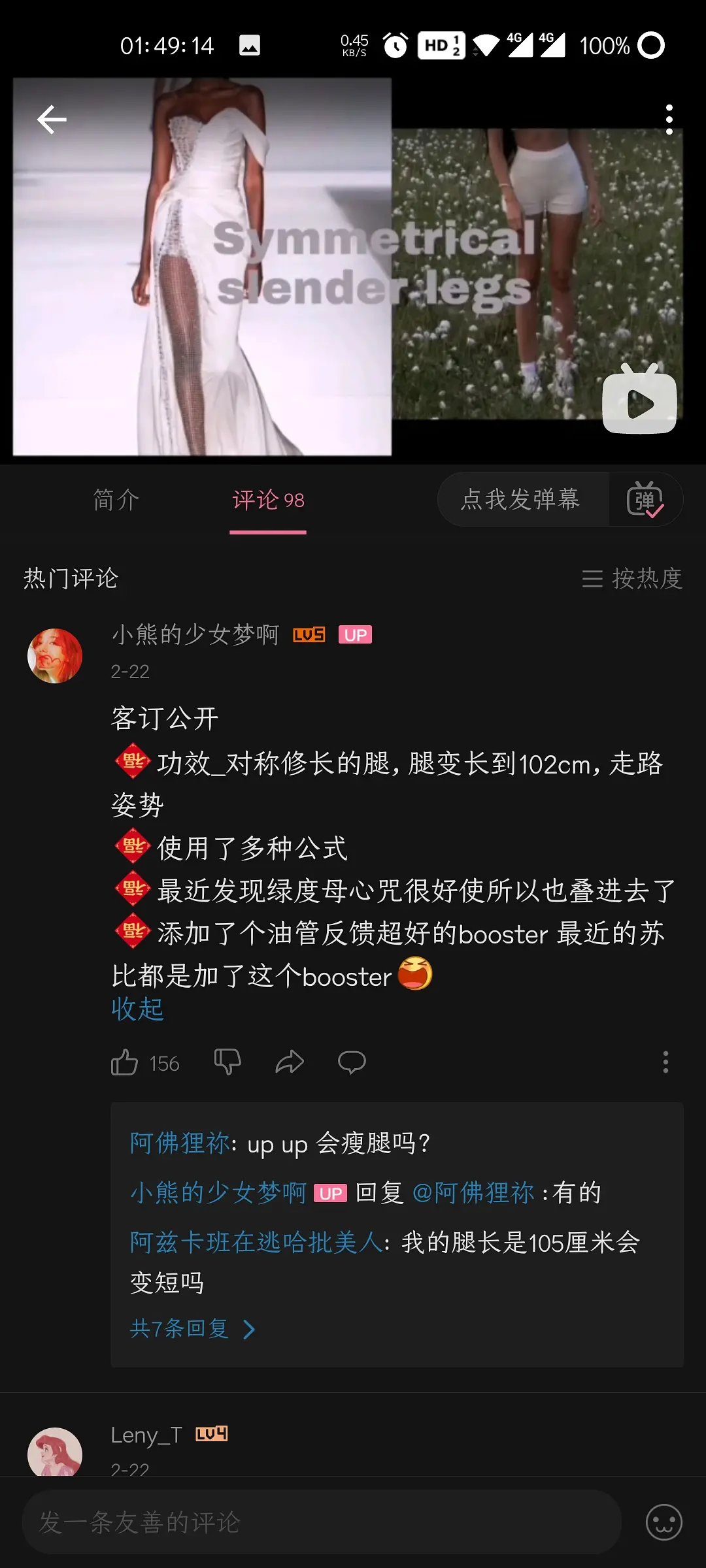View all replies via 共7条回复
706x1568 pixels.
coord(192,1329)
